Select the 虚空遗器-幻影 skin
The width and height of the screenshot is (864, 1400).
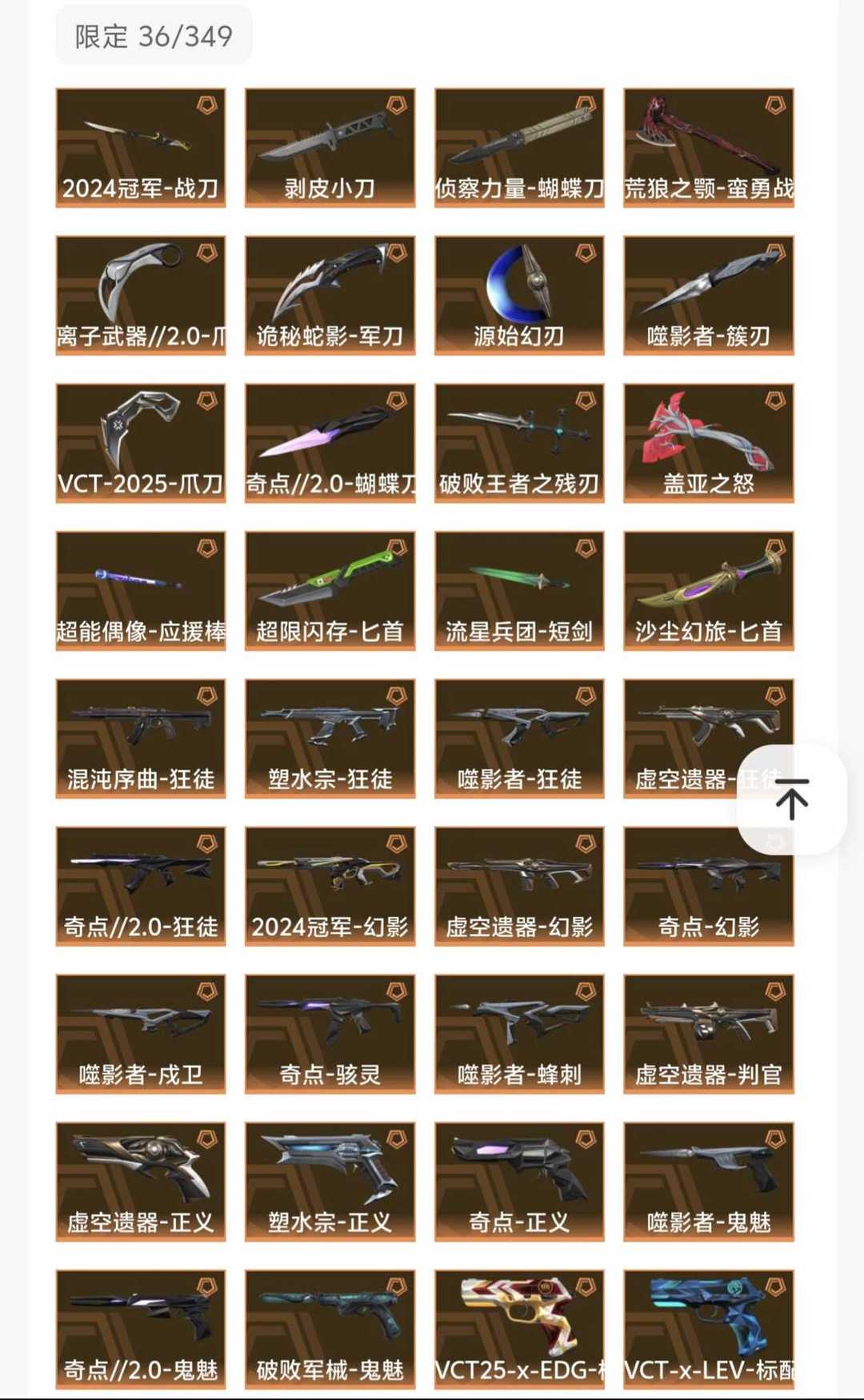click(518, 883)
